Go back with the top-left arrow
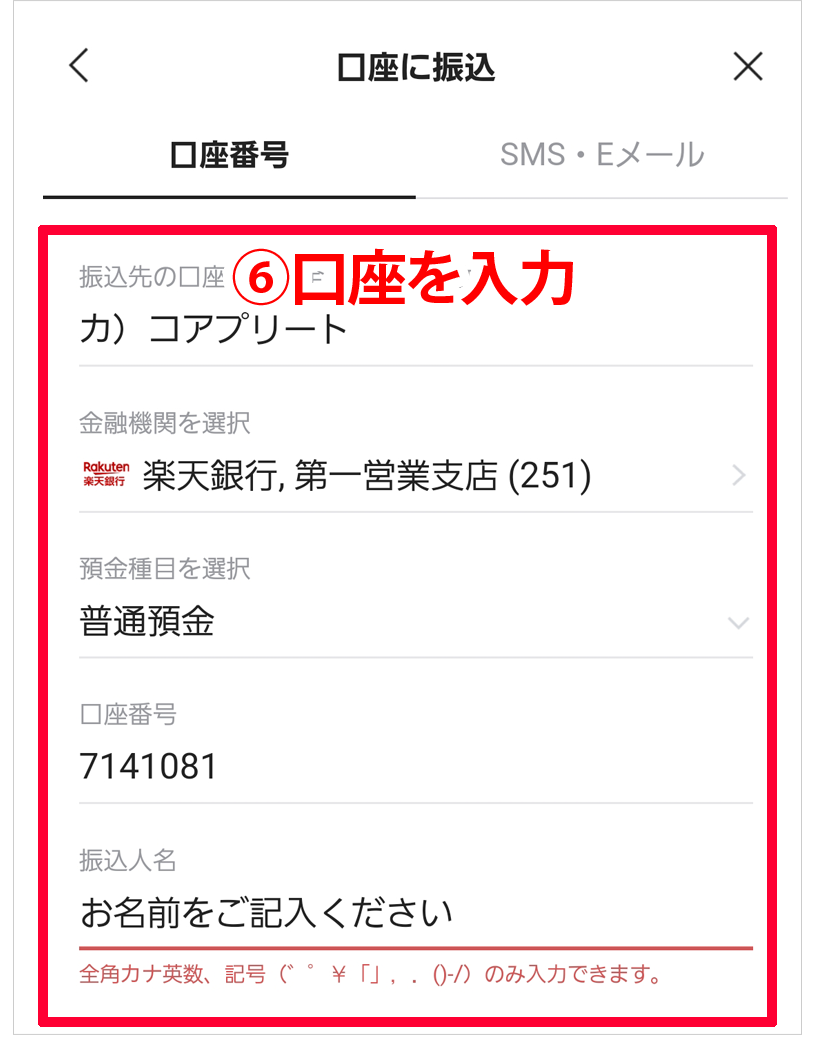Viewport: 822px width, 1056px height. [79, 66]
